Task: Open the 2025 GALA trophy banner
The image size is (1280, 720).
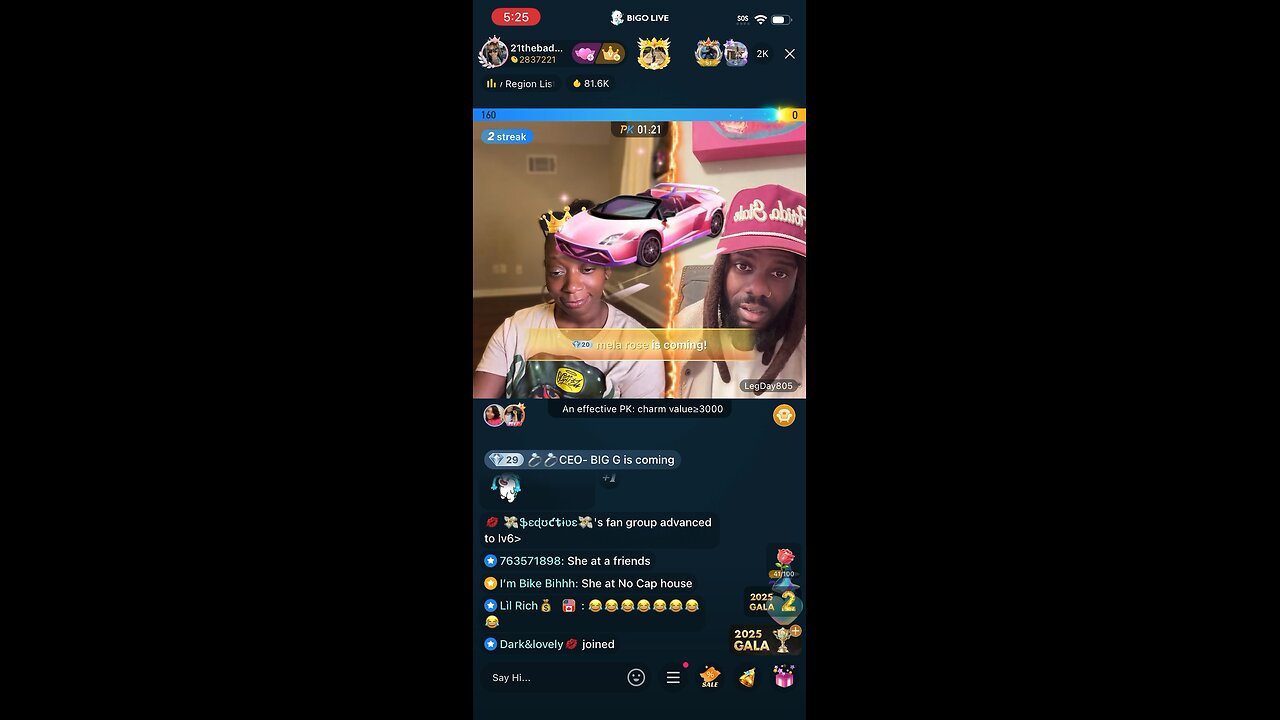Action: coord(766,639)
